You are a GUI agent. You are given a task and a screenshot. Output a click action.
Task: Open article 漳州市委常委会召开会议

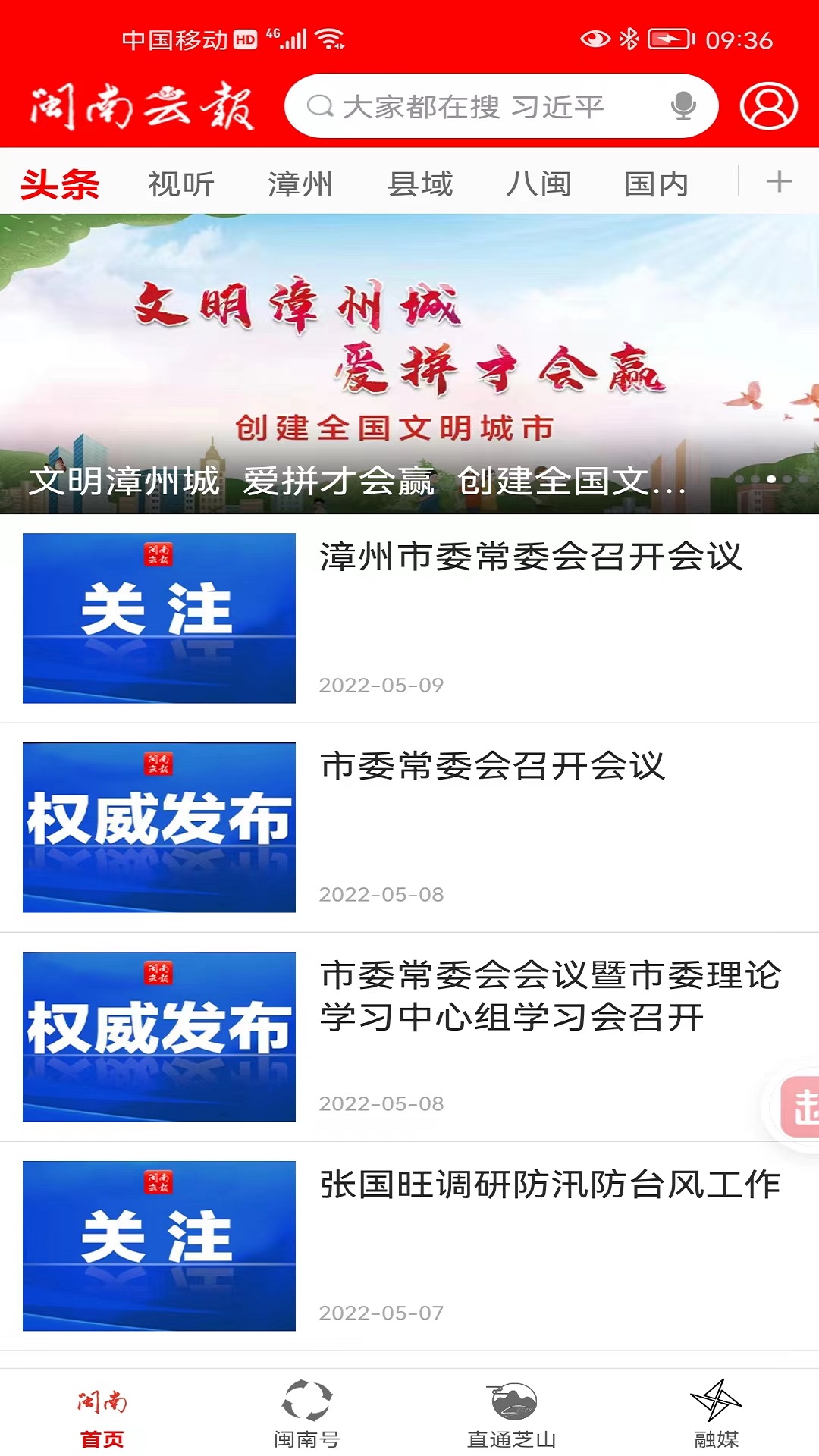click(x=531, y=557)
